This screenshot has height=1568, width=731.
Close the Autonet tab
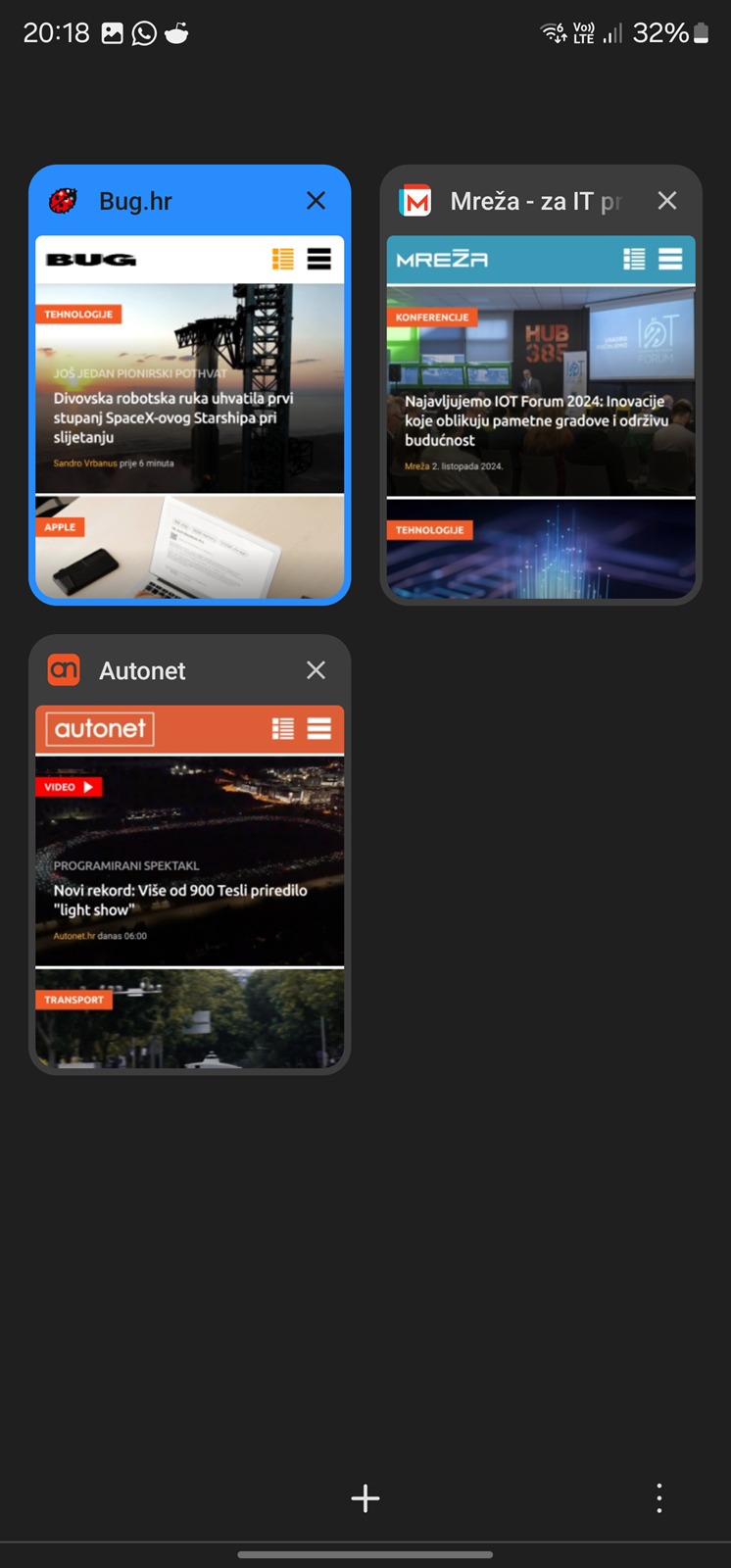(316, 670)
